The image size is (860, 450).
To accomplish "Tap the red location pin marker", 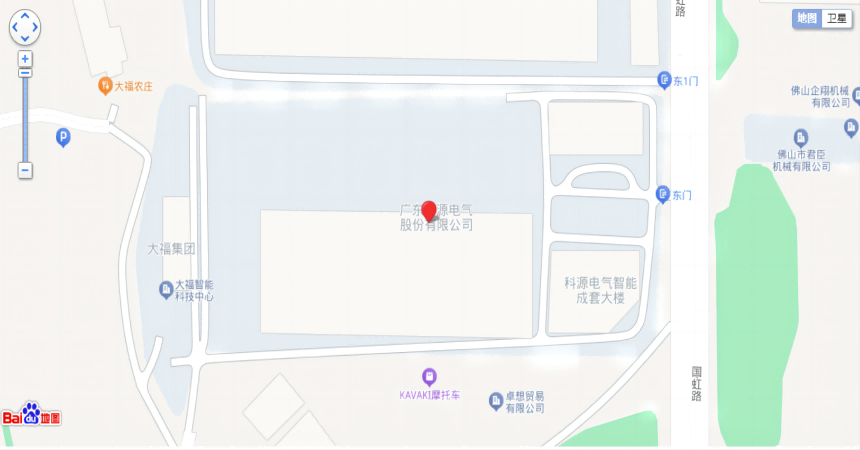I will (429, 210).
